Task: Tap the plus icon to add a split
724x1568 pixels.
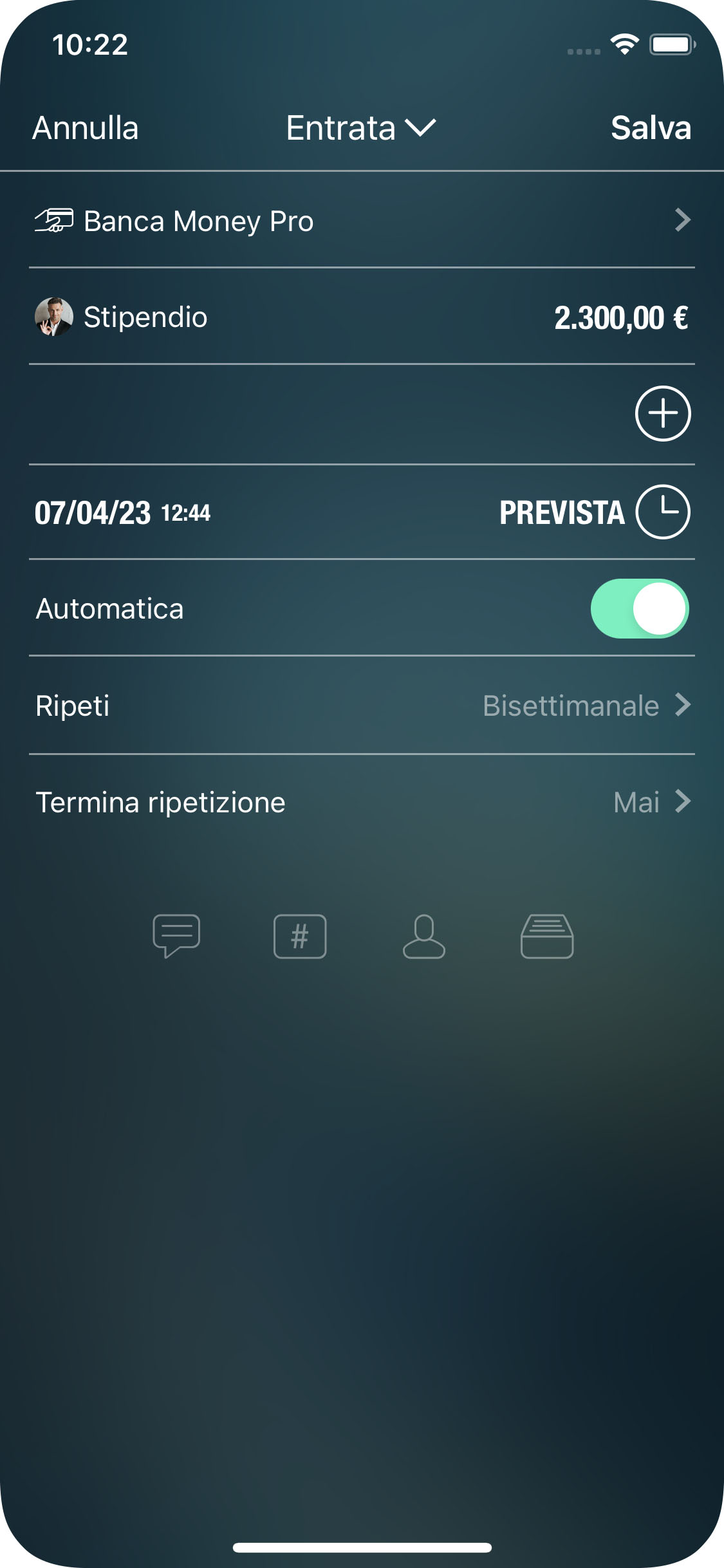Action: coord(663,414)
